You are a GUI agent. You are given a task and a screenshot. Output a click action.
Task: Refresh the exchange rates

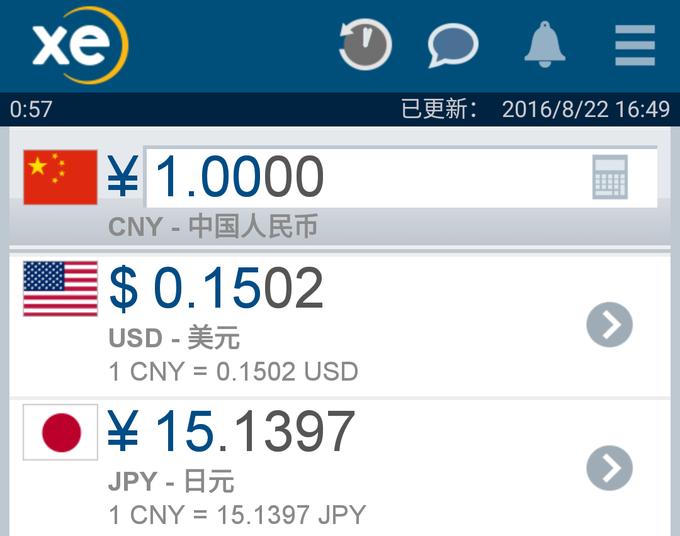365,45
